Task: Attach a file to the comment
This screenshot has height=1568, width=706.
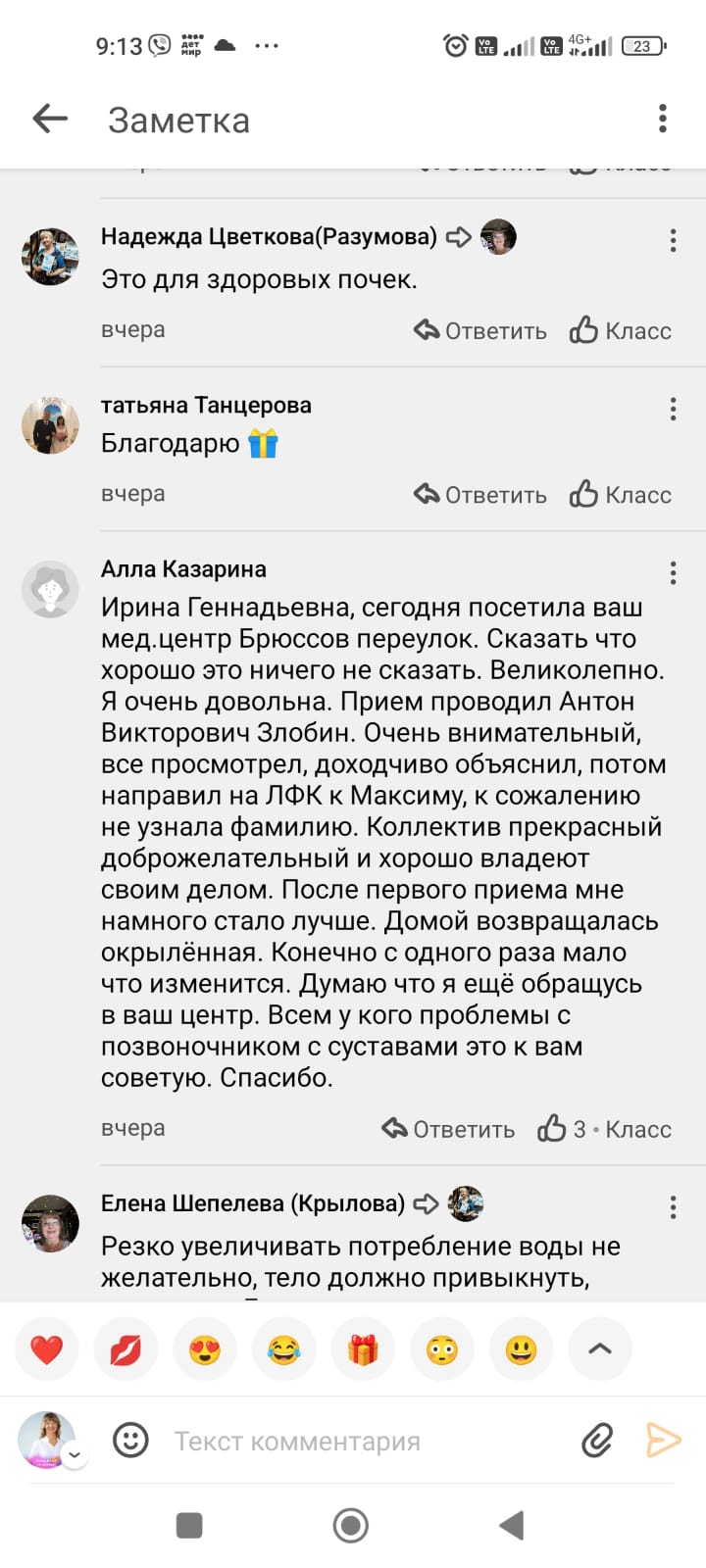Action: point(597,1440)
